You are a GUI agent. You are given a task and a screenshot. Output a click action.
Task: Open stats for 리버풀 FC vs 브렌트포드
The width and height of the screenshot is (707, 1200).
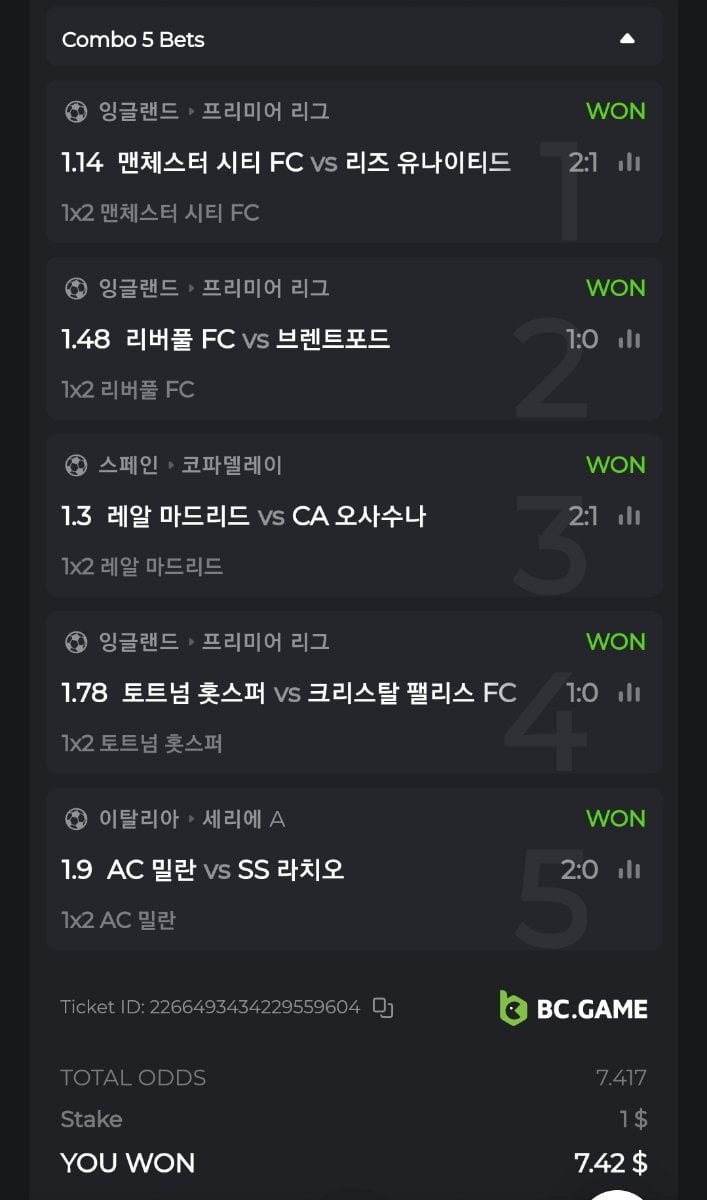629,339
